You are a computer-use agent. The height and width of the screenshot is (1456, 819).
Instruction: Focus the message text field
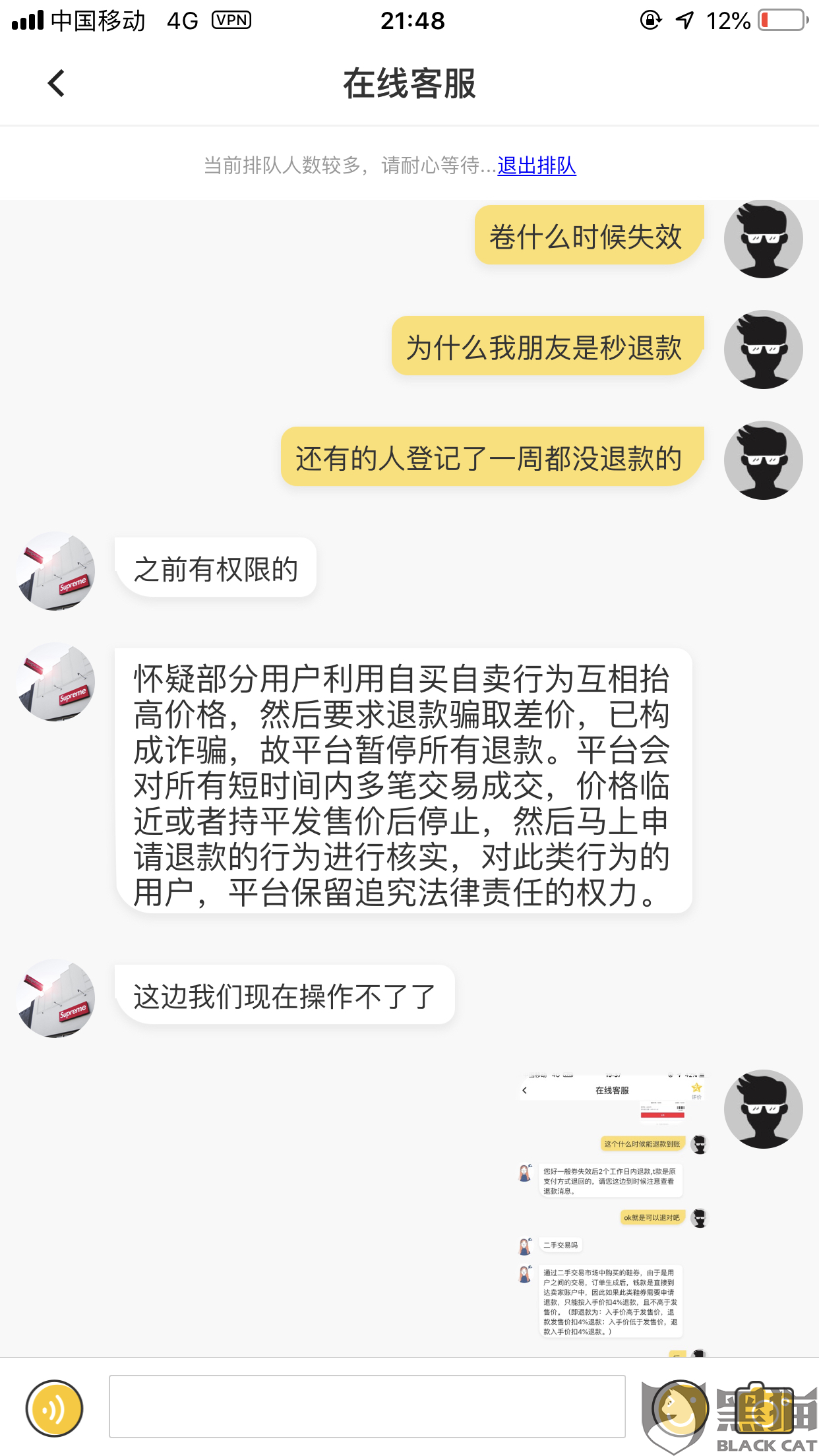[x=367, y=1407]
